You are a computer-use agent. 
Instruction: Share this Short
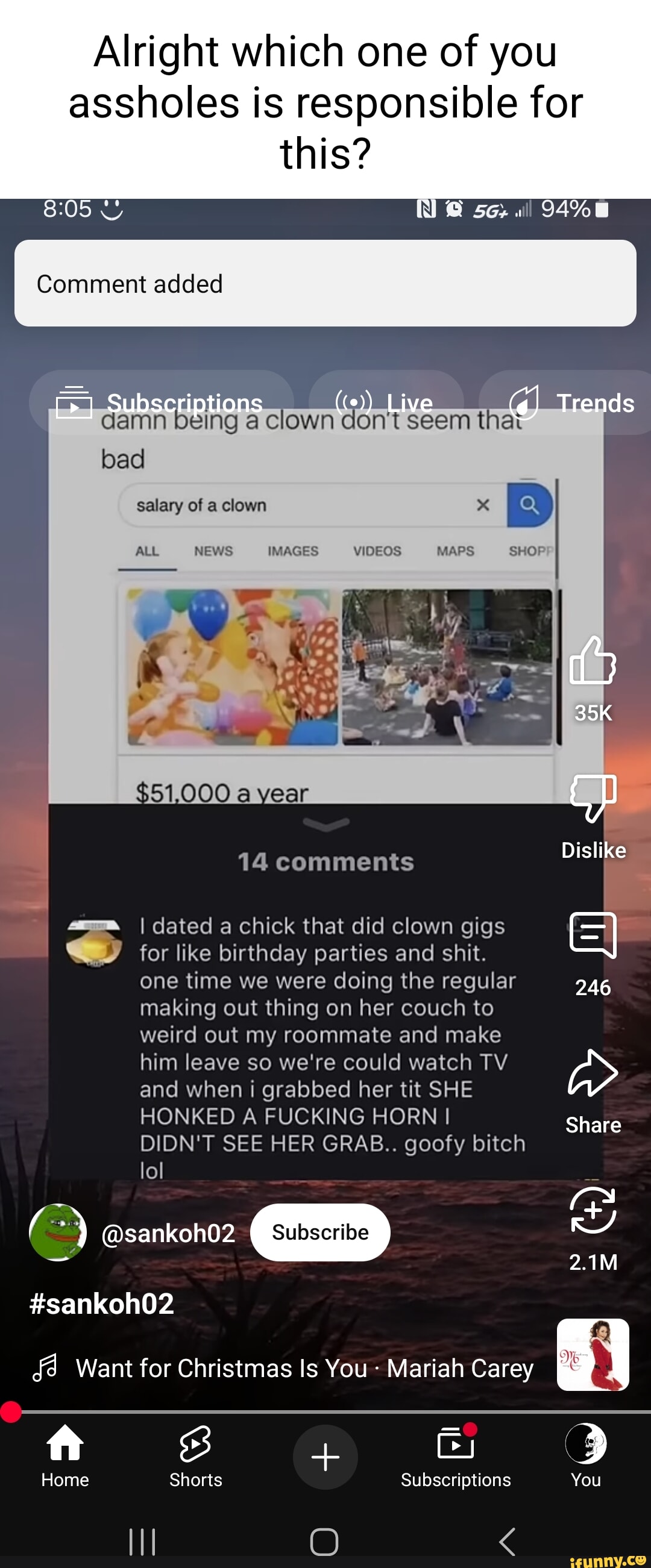pos(593,1073)
